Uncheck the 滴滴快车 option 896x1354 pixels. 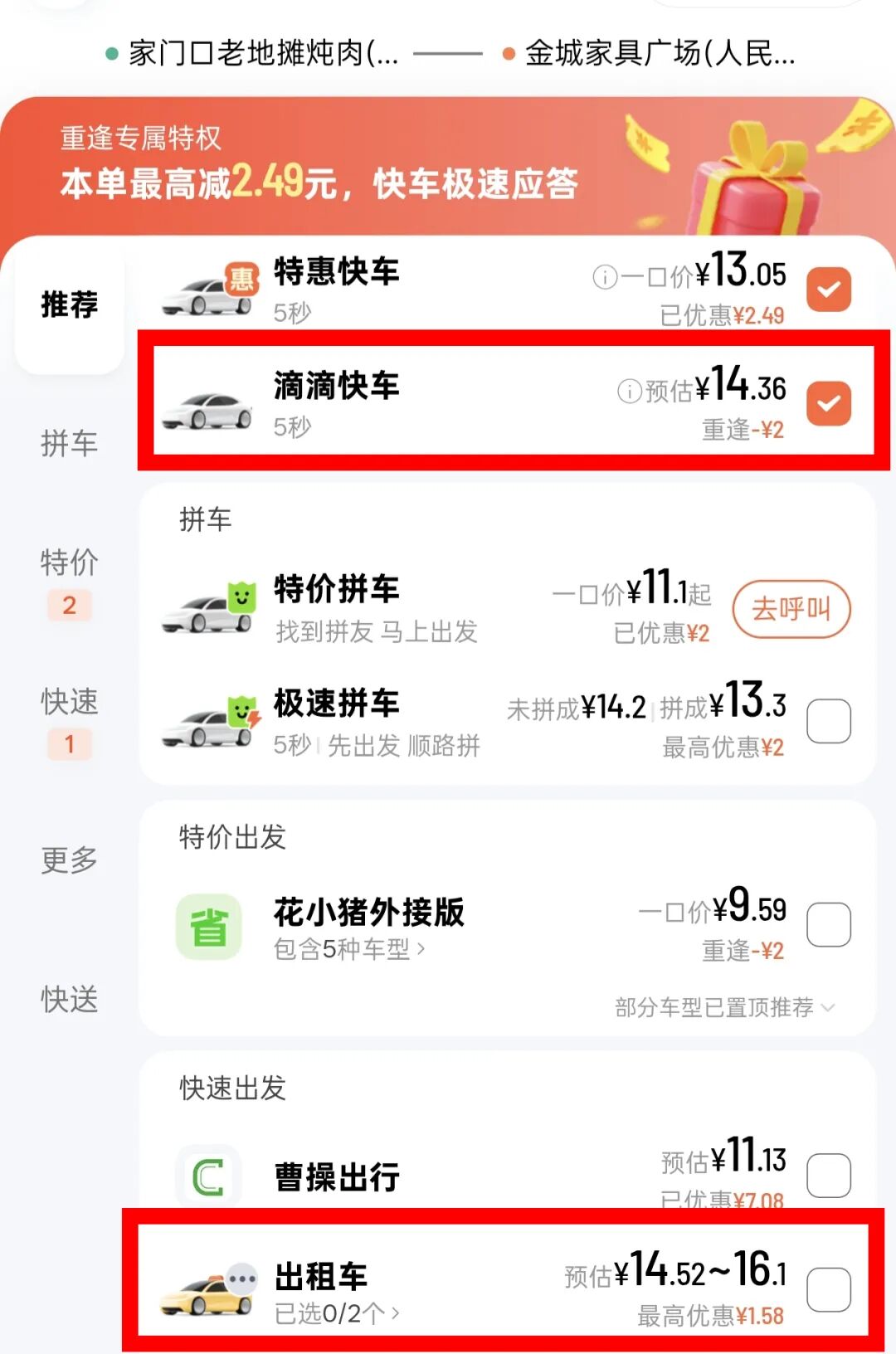click(828, 403)
